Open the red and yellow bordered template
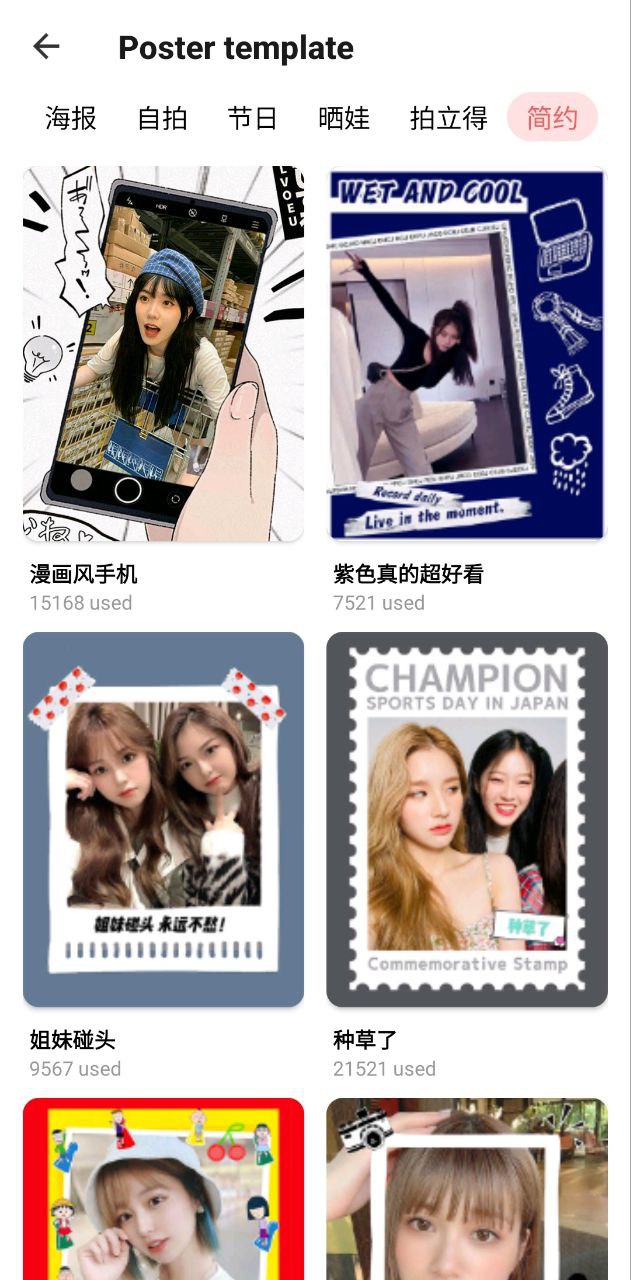The width and height of the screenshot is (631, 1280). [163, 1190]
